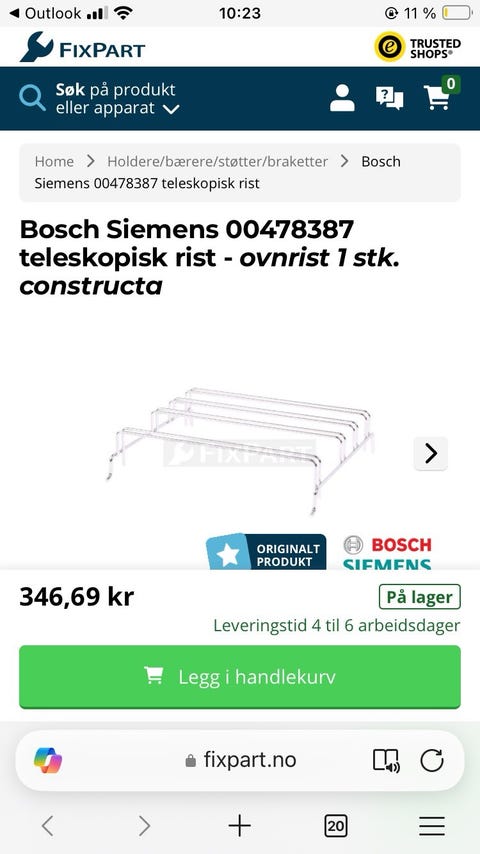Tap Legg i handlekurv button
Screen dimensions: 480x854
tap(240, 677)
